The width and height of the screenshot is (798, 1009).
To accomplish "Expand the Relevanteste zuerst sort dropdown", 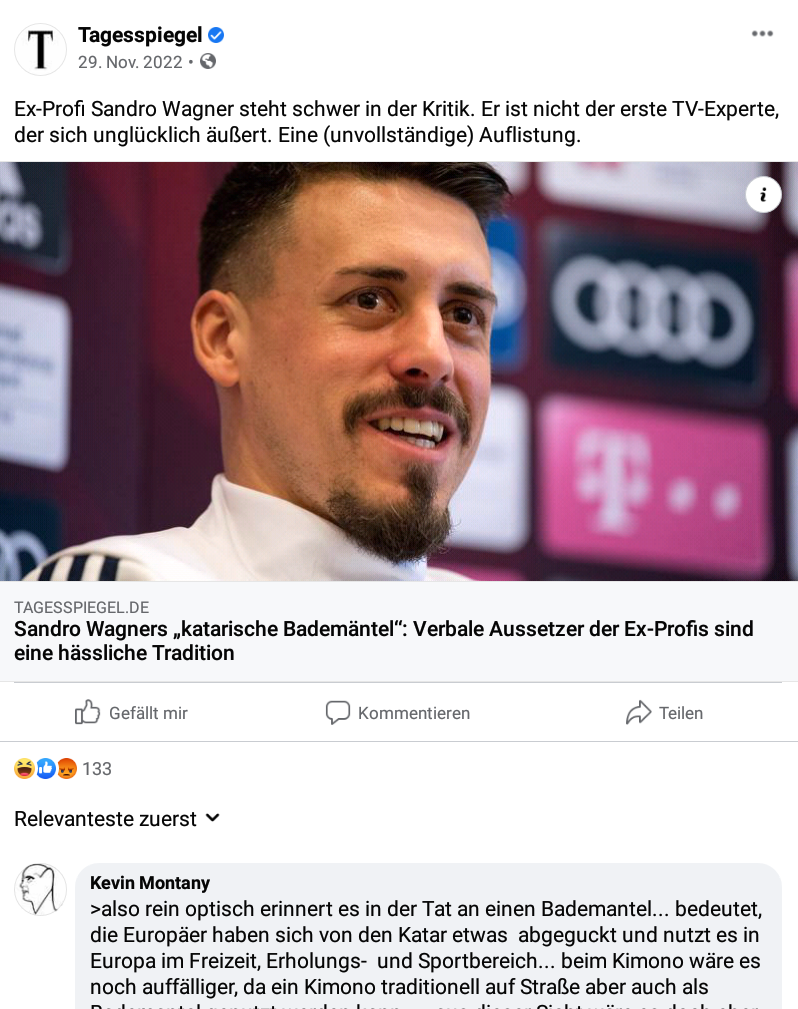I will (x=117, y=819).
